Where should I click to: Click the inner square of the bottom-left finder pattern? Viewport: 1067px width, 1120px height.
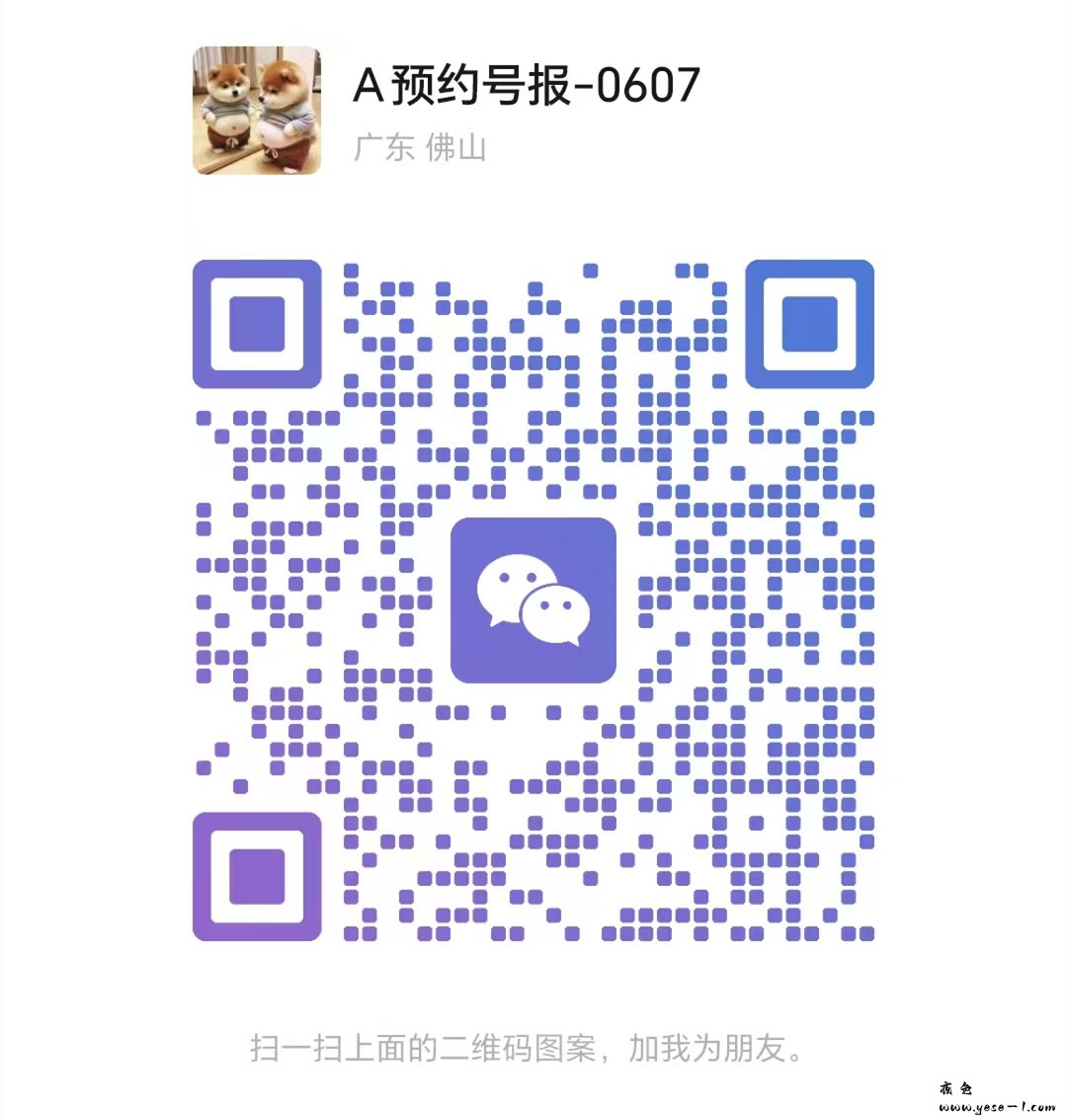257,879
